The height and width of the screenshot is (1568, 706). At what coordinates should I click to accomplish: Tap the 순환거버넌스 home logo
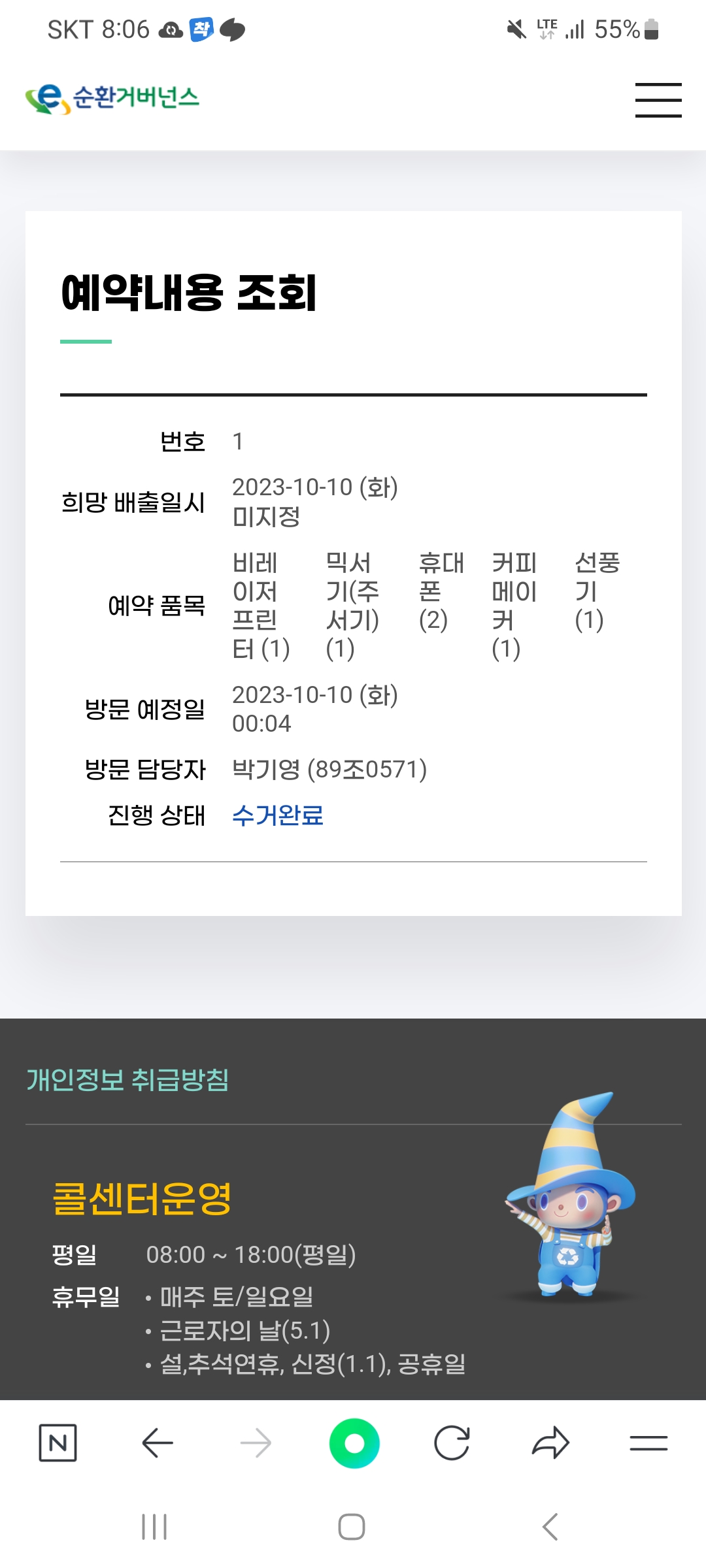coord(112,98)
